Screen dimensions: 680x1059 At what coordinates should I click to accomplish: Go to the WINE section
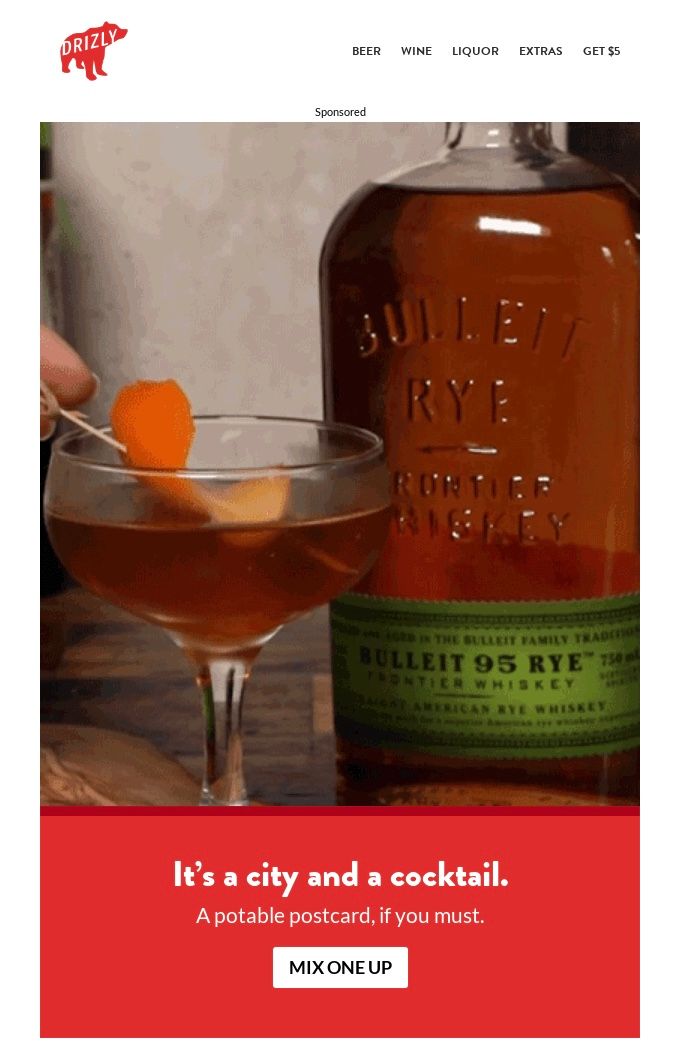pyautogui.click(x=416, y=51)
